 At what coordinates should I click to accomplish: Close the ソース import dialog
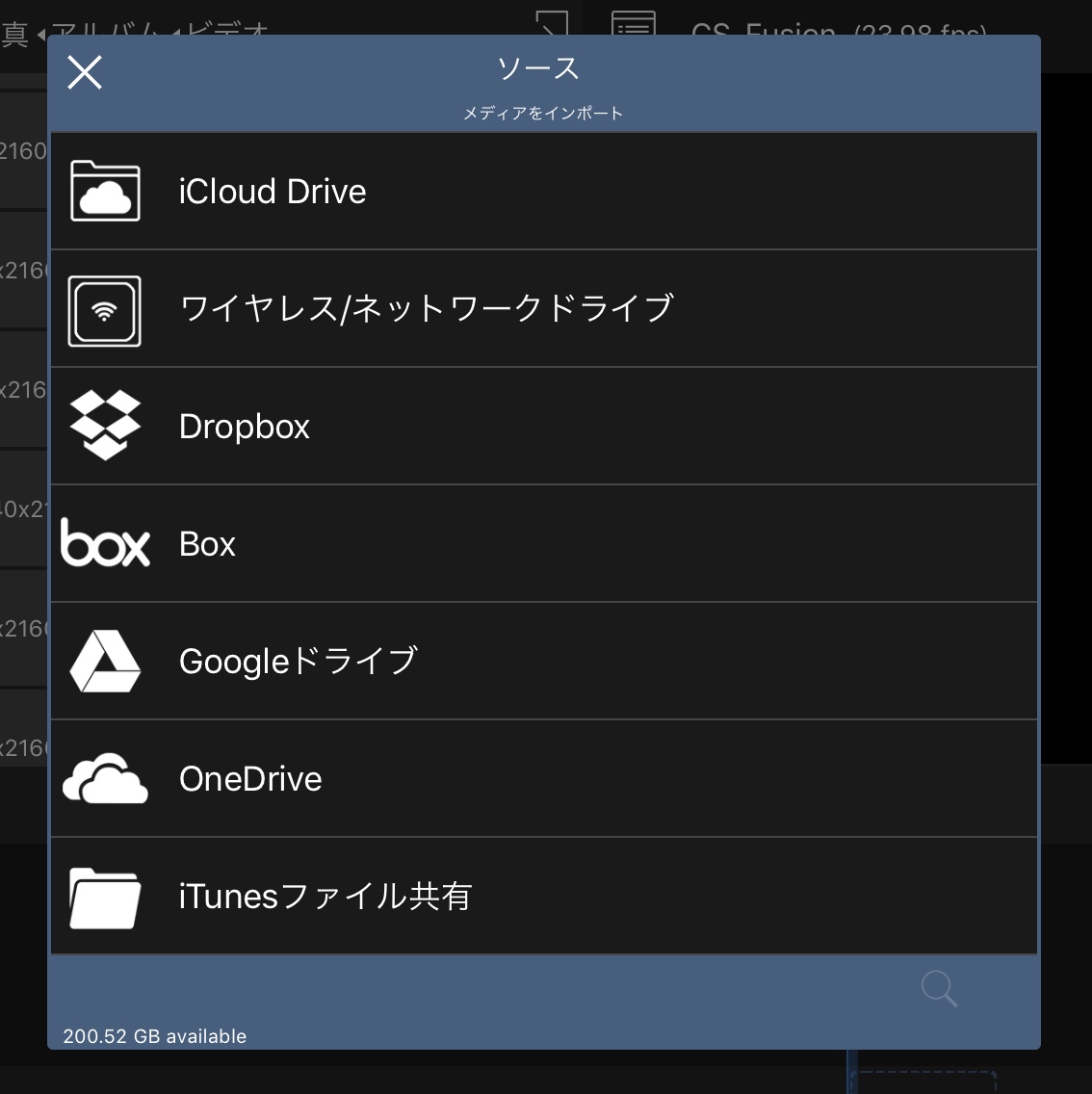tap(85, 72)
